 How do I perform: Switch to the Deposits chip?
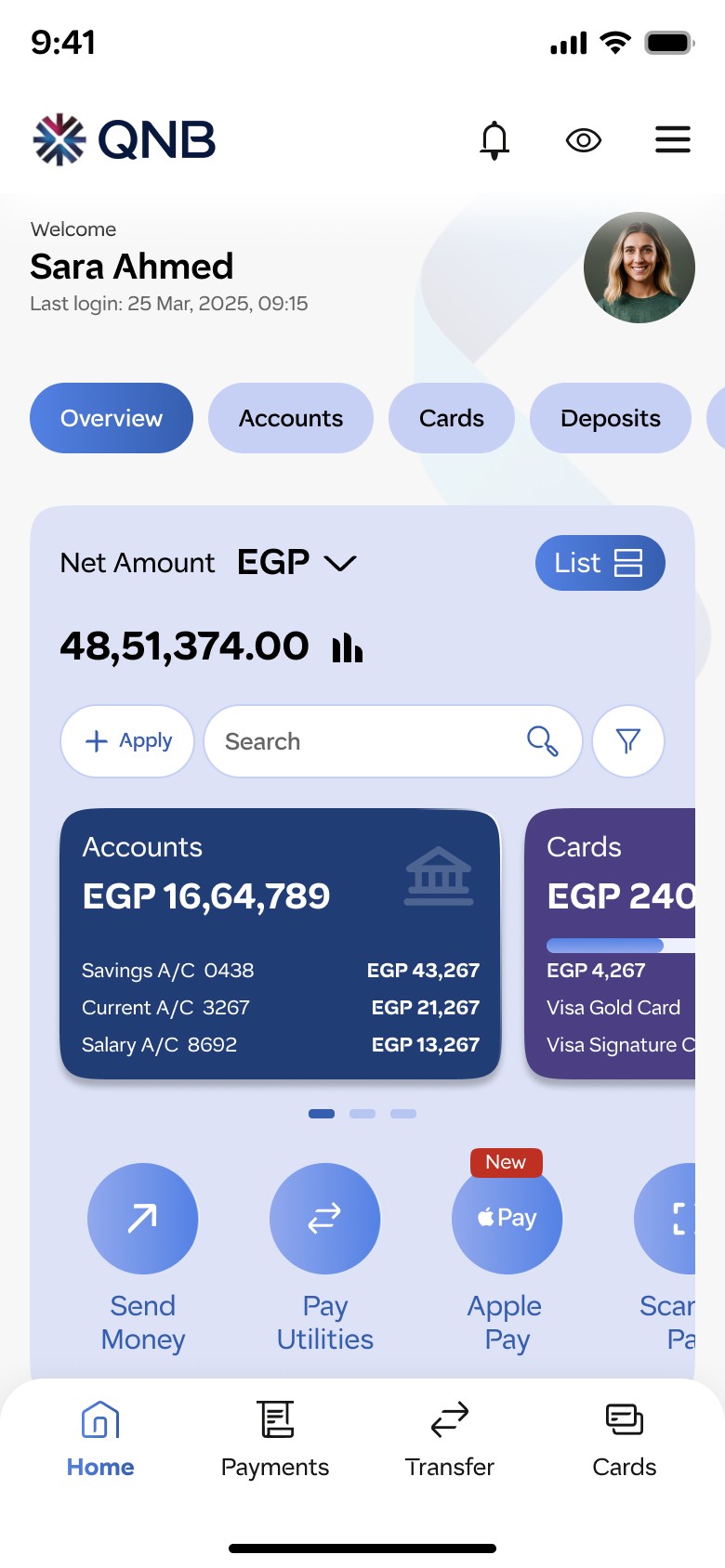point(611,418)
